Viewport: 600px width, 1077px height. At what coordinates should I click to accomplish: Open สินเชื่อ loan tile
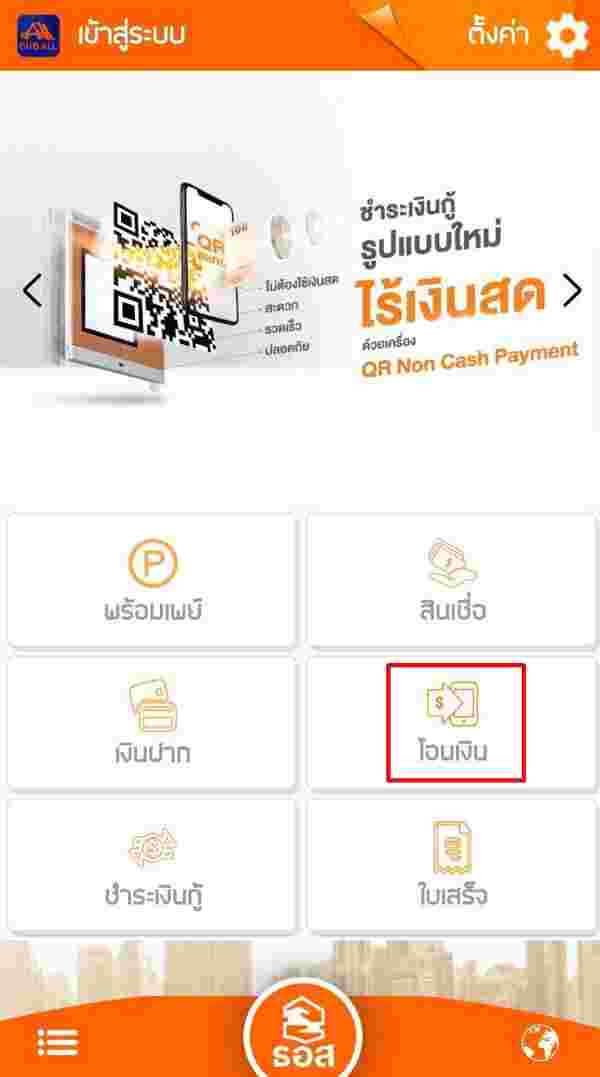452,582
